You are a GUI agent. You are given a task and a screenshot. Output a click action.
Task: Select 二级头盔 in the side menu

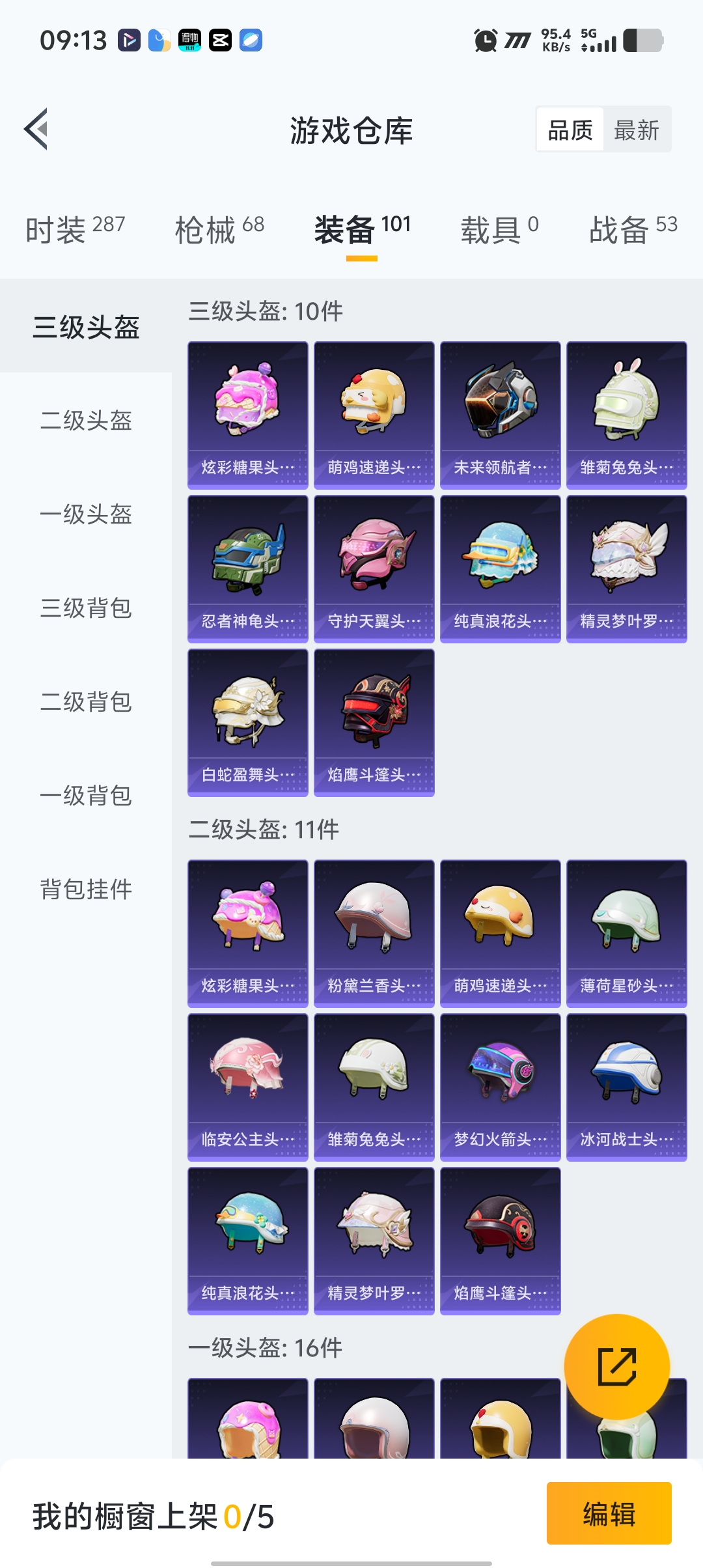86,421
